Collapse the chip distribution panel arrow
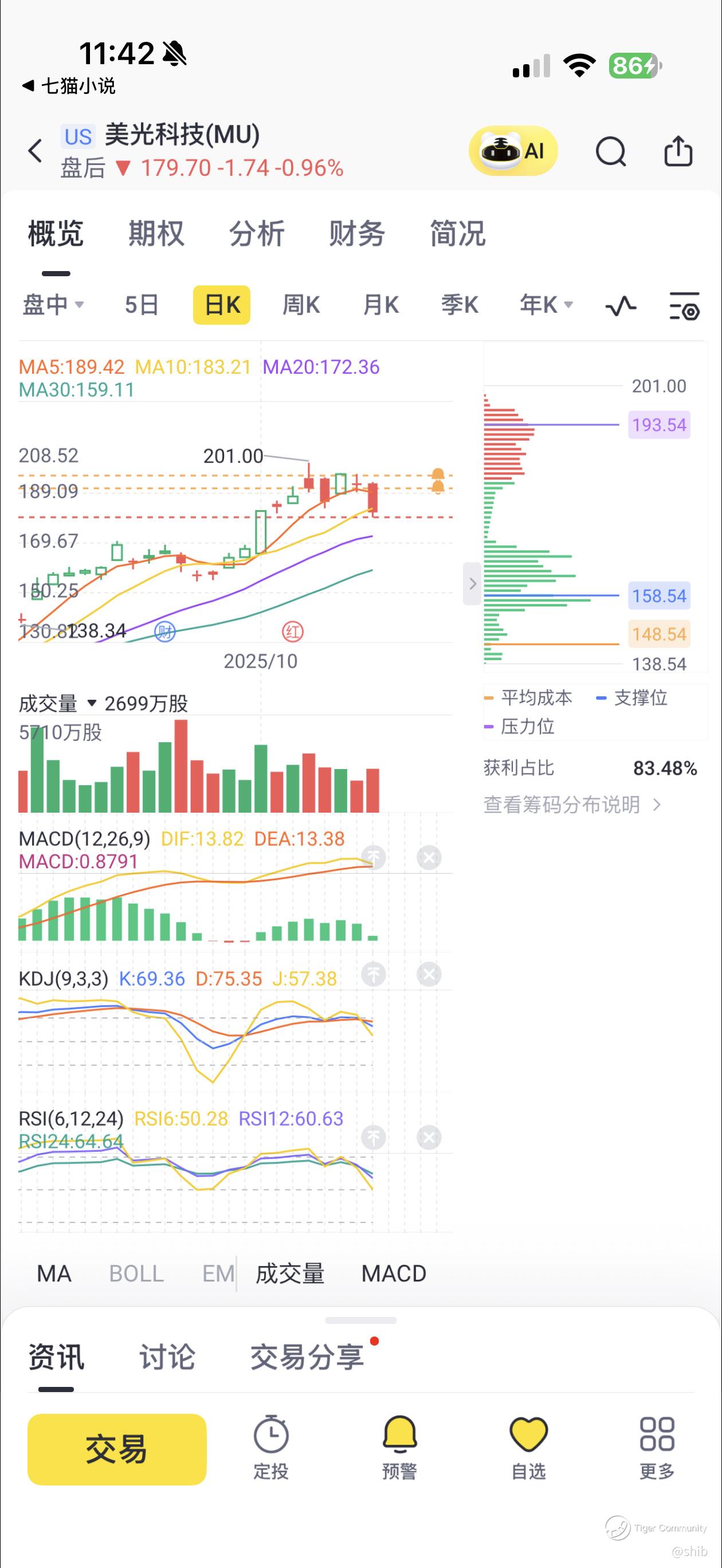The width and height of the screenshot is (722, 1568). (472, 583)
